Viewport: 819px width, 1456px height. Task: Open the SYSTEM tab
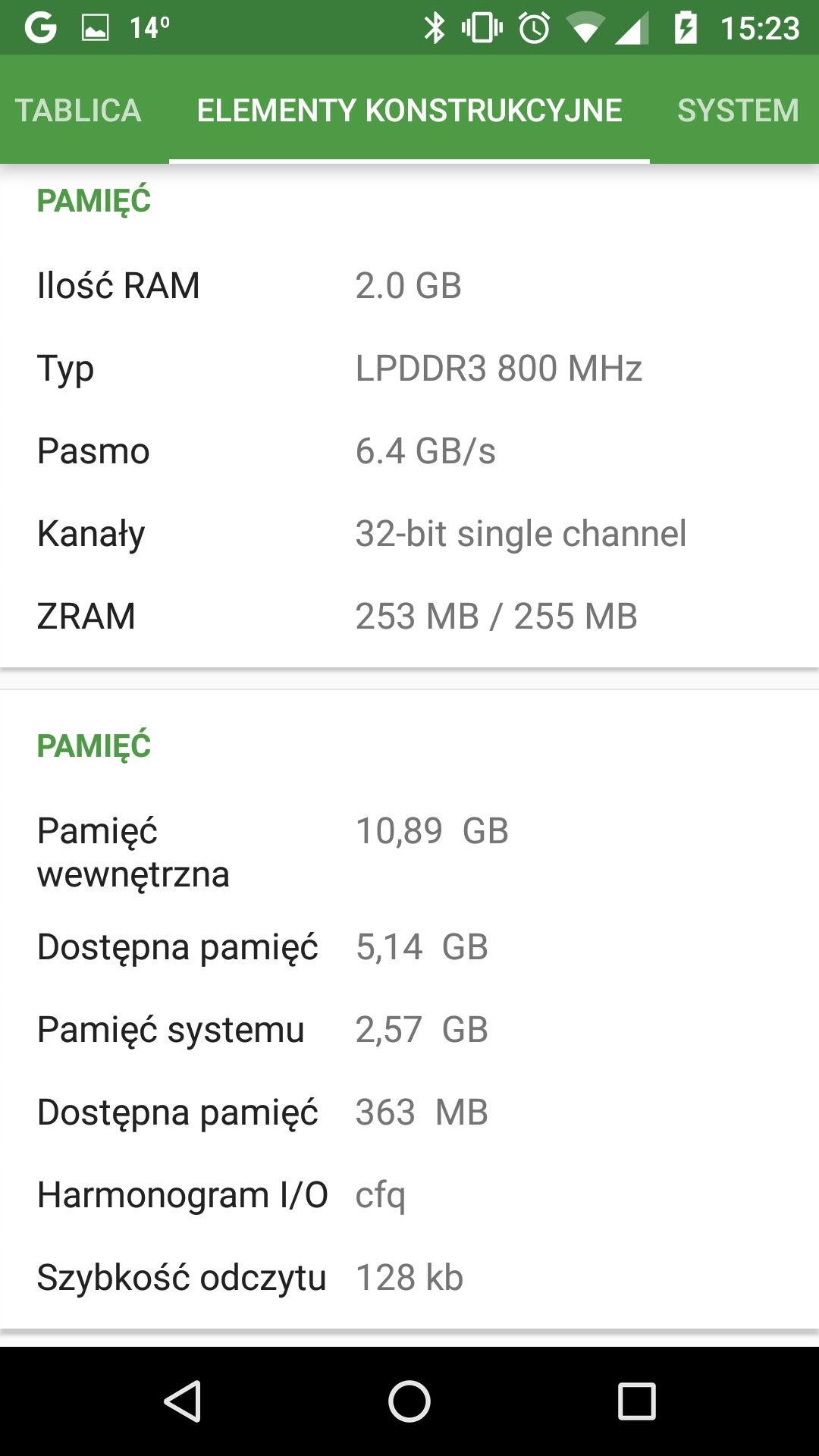[737, 111]
